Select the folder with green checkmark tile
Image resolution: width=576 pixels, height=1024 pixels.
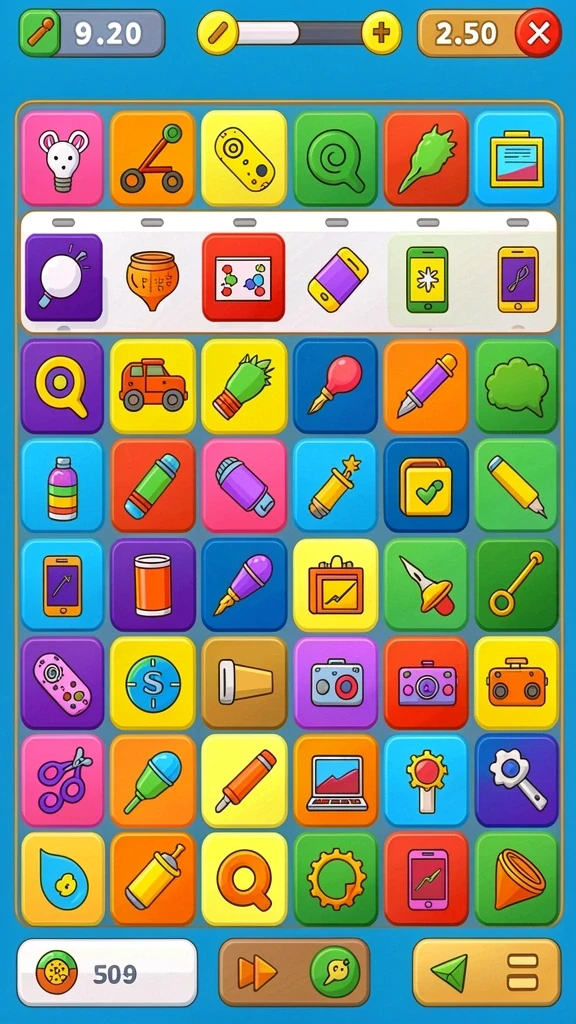pyautogui.click(x=426, y=485)
